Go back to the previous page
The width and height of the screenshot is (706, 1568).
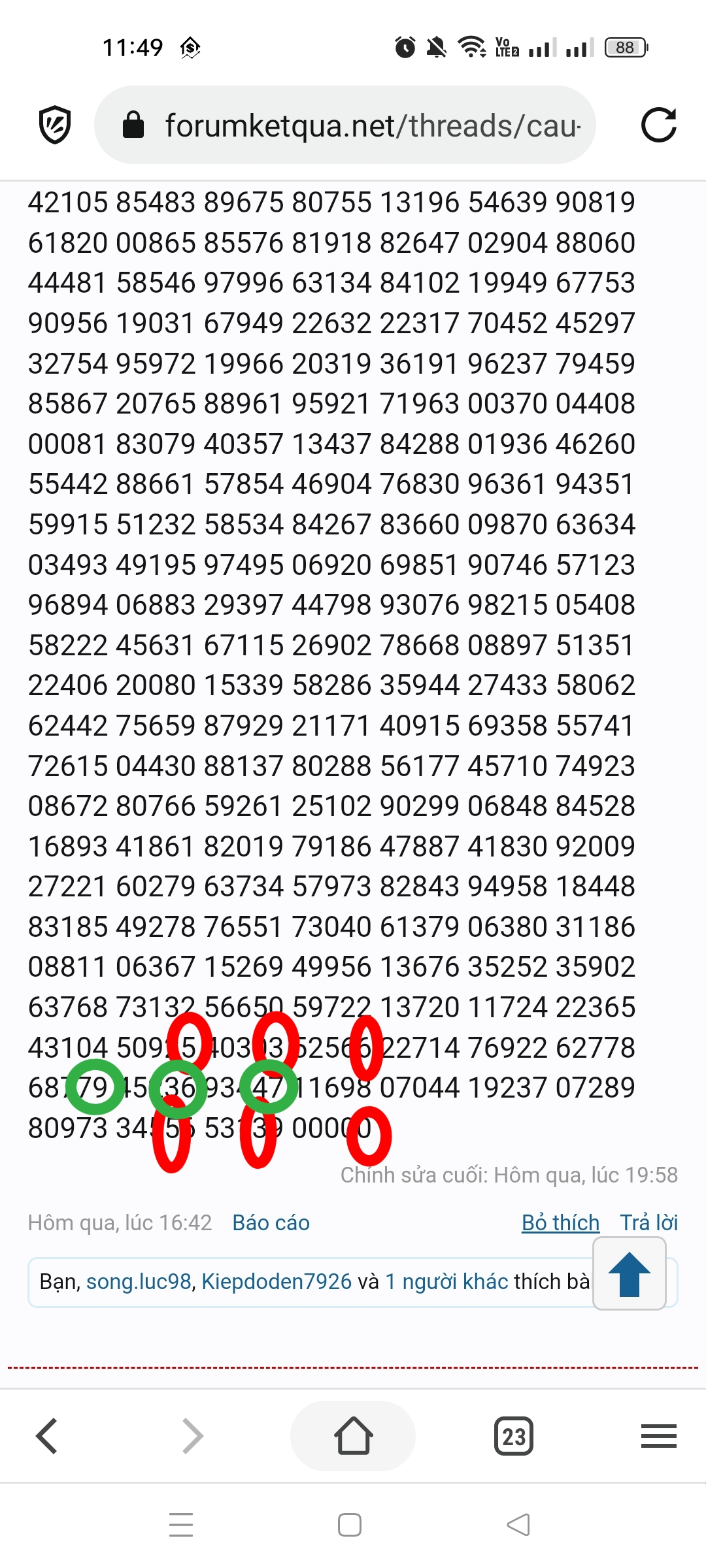pos(47,1436)
